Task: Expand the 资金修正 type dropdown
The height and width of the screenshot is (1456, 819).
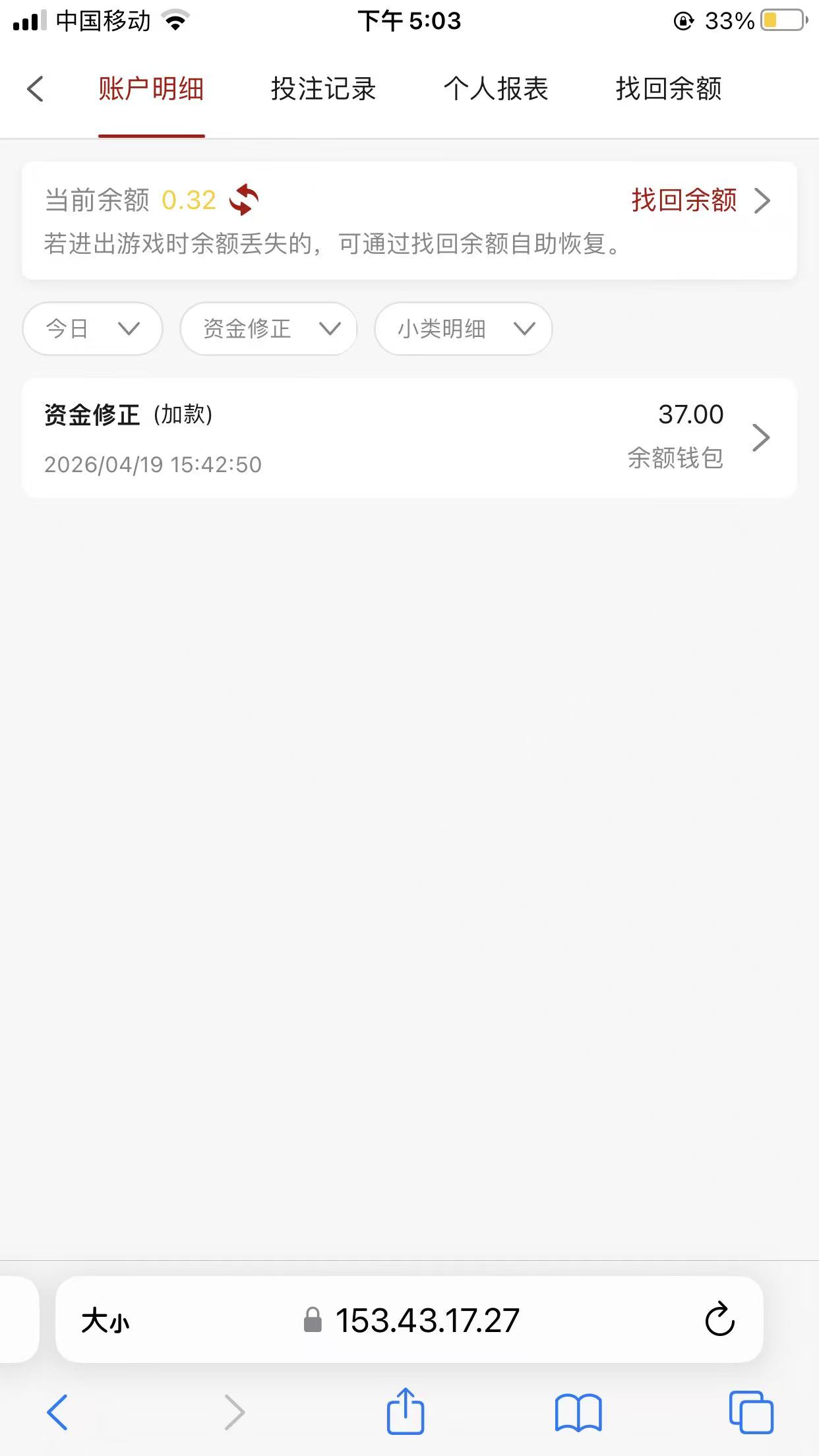Action: point(269,328)
